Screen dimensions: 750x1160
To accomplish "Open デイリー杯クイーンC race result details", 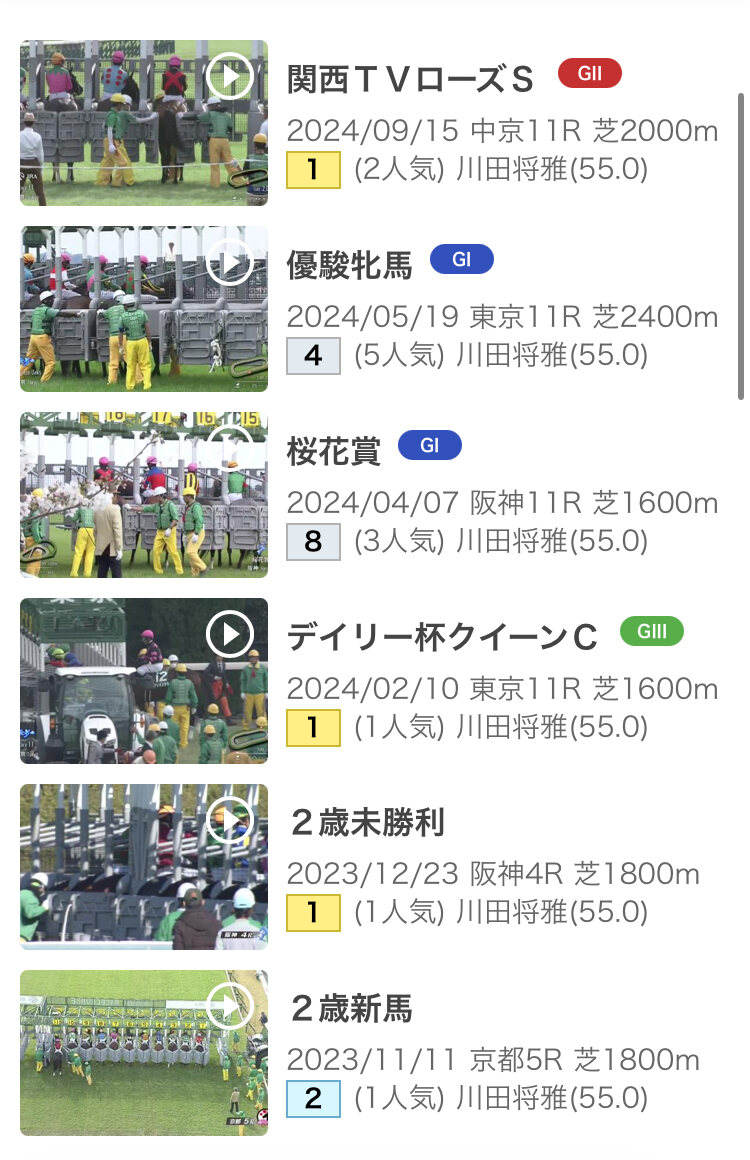I will [x=502, y=681].
